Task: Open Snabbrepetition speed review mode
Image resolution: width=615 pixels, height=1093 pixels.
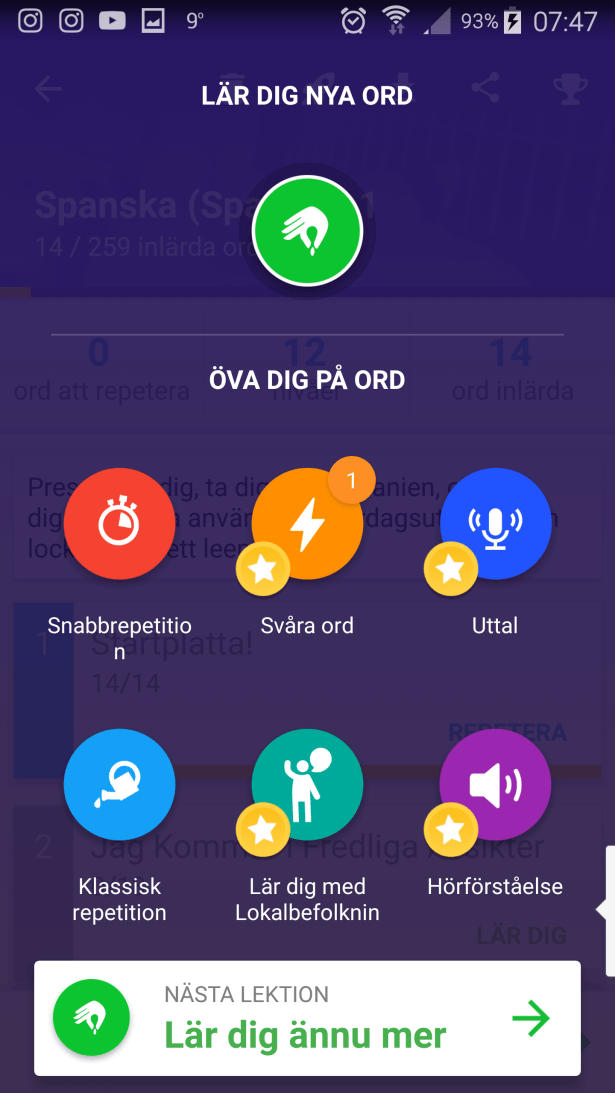Action: pyautogui.click(x=119, y=524)
